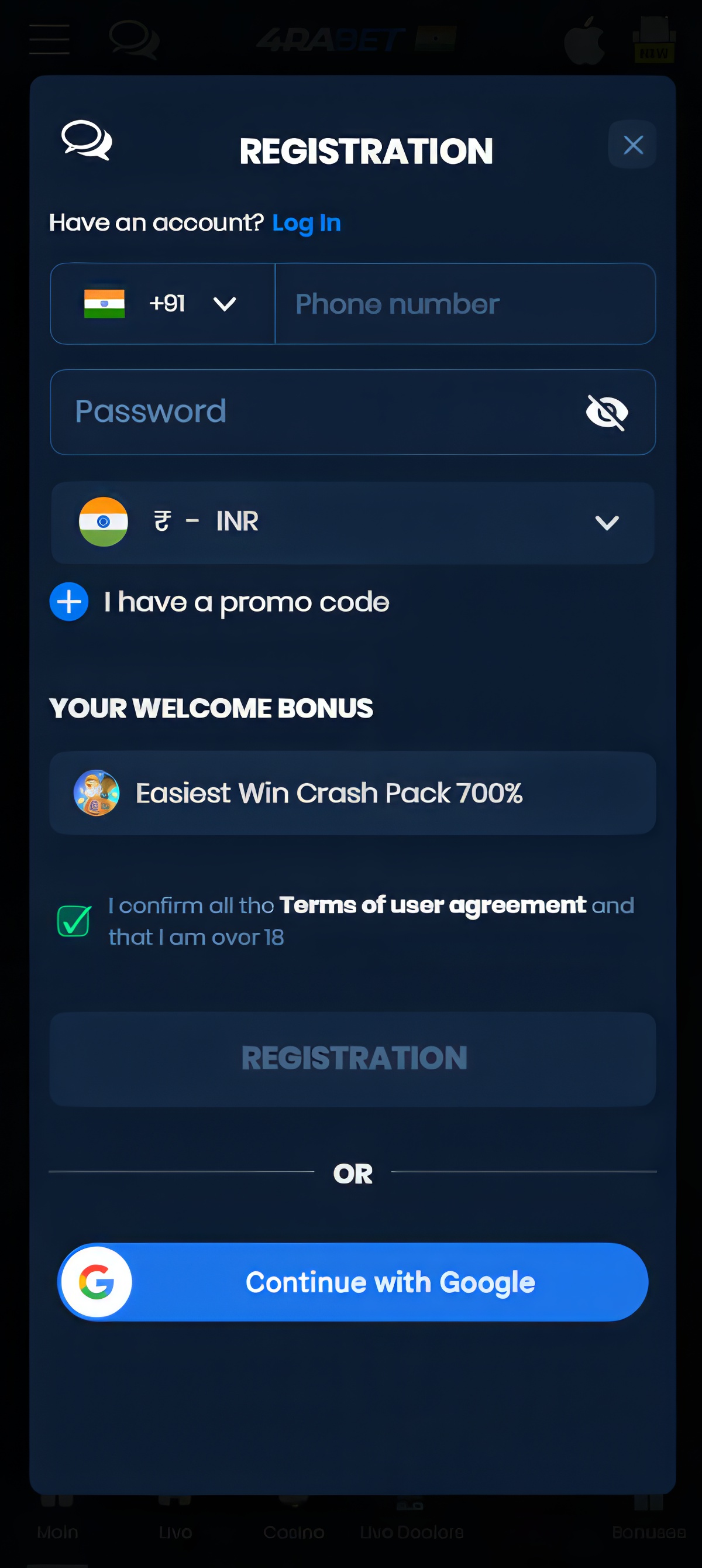
Task: Follow the Log In link
Action: (x=306, y=223)
